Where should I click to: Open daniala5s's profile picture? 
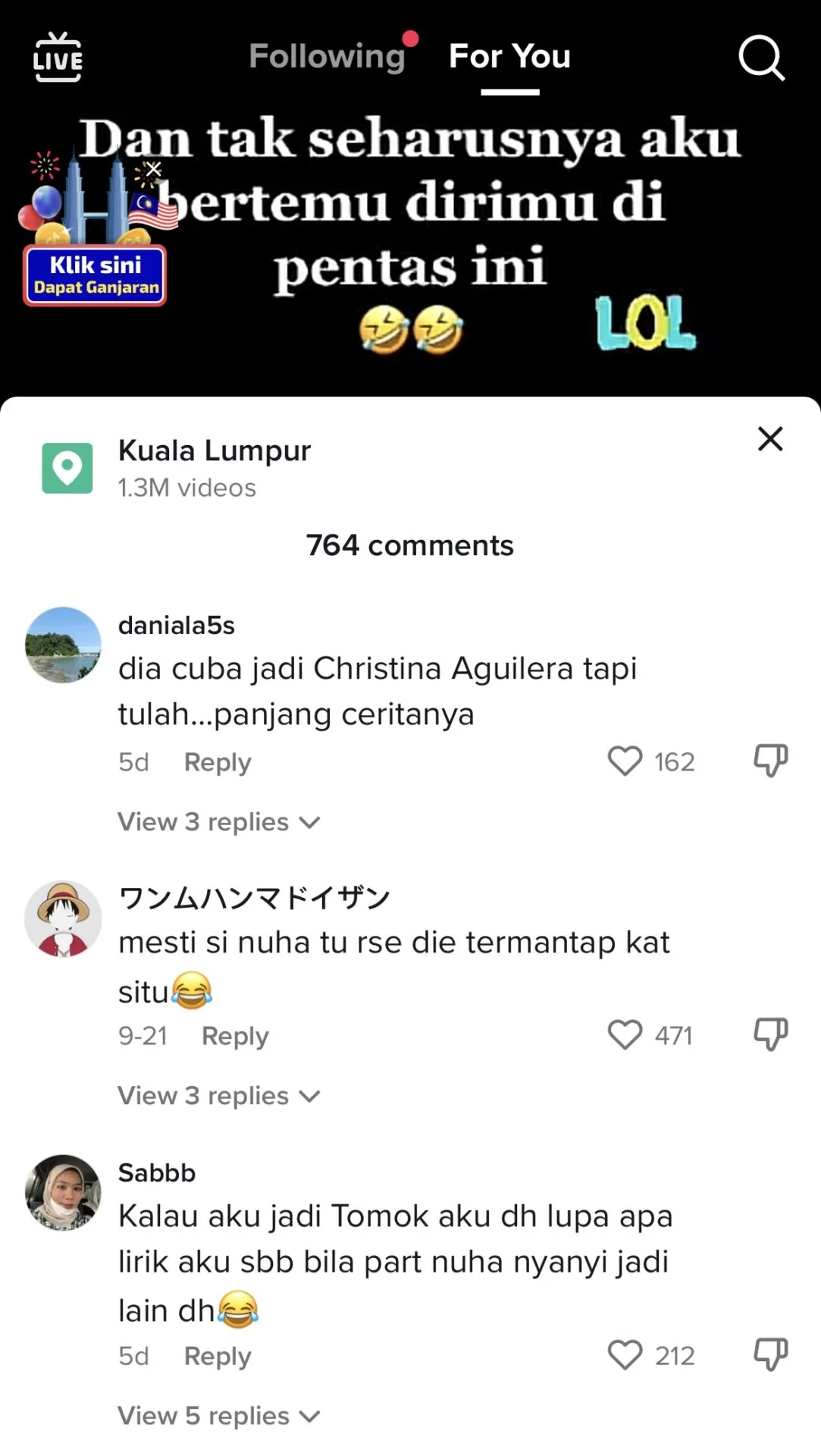[63, 645]
